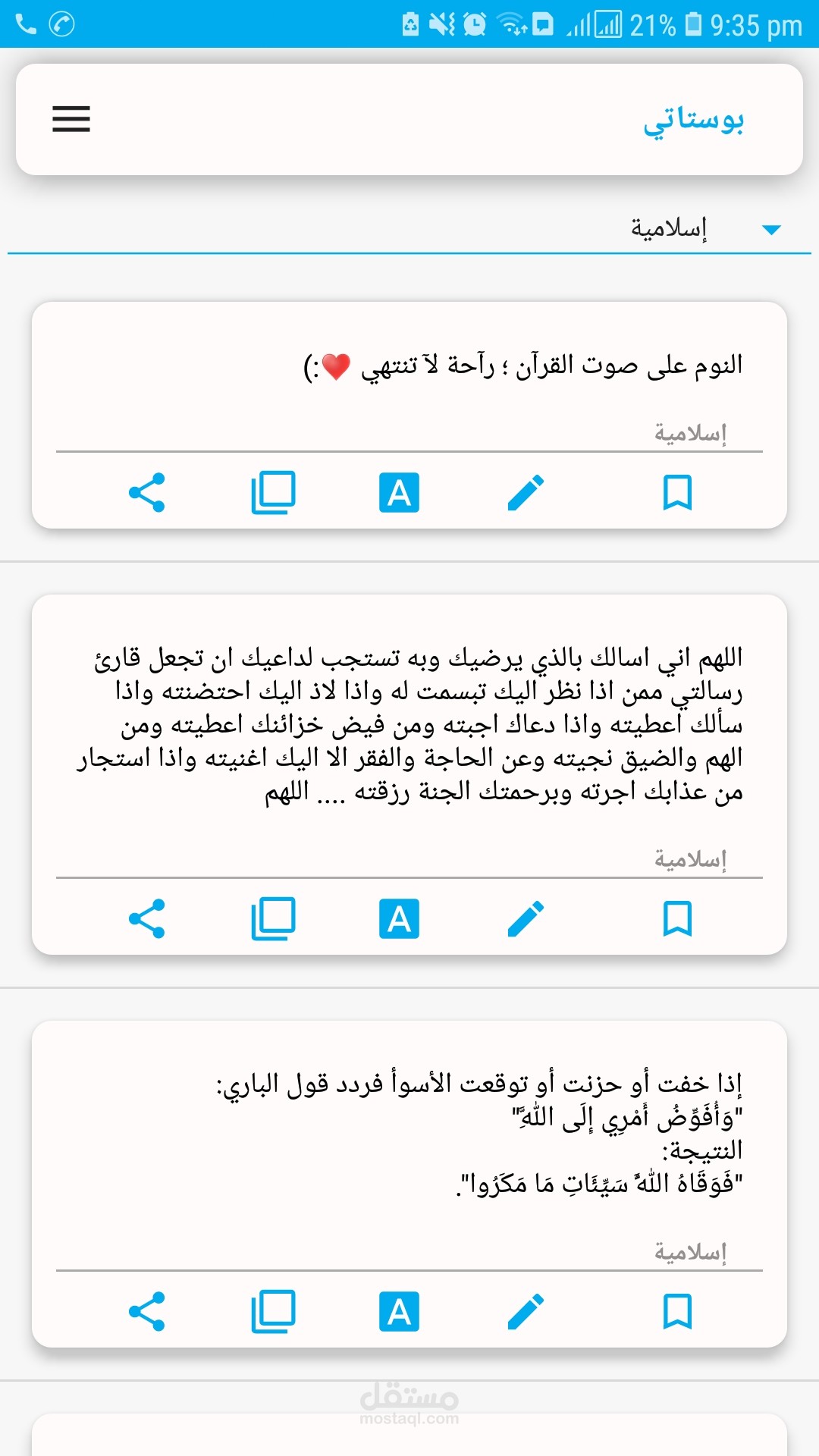Tap the A text icon on إذا خفت أو حزنت post

click(x=400, y=1312)
